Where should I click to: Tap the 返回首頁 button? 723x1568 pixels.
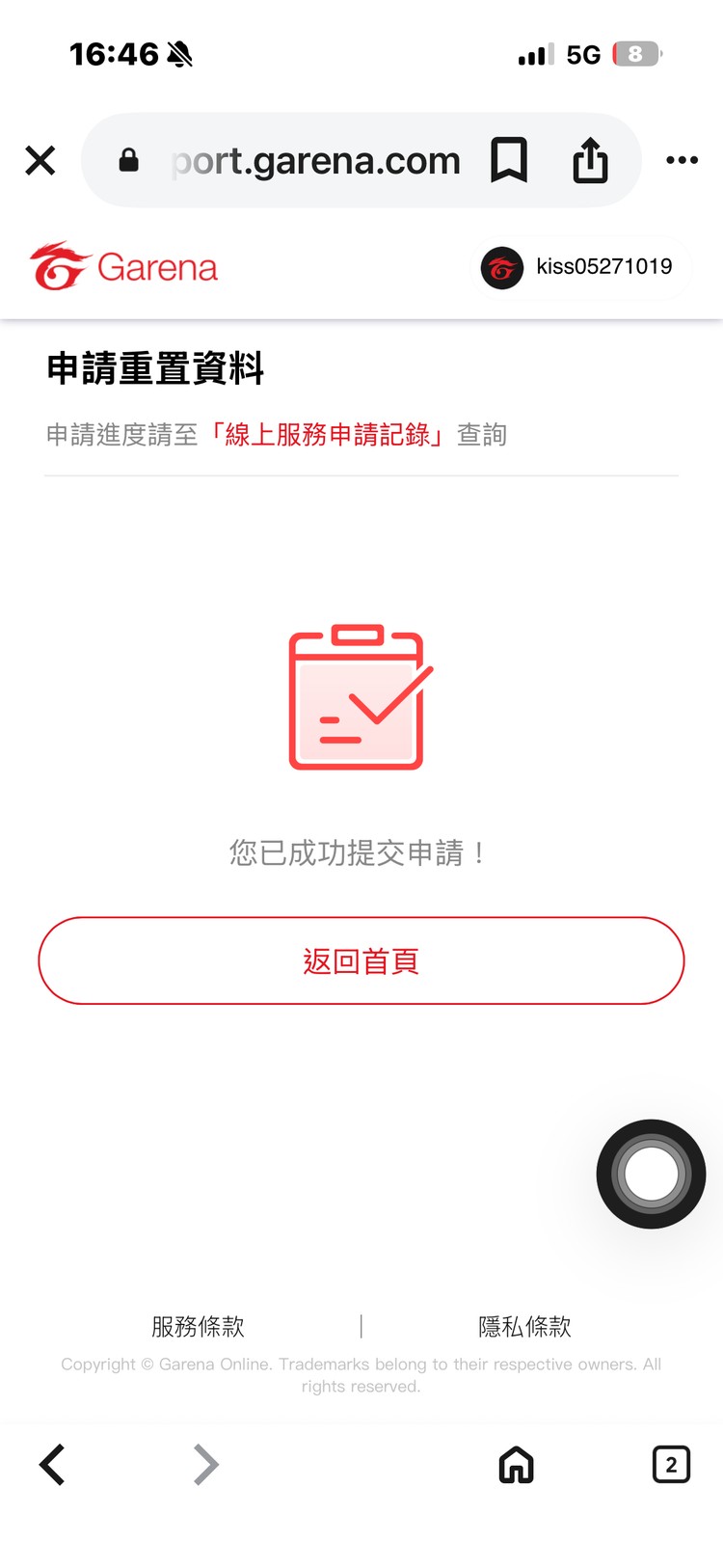[x=361, y=960]
